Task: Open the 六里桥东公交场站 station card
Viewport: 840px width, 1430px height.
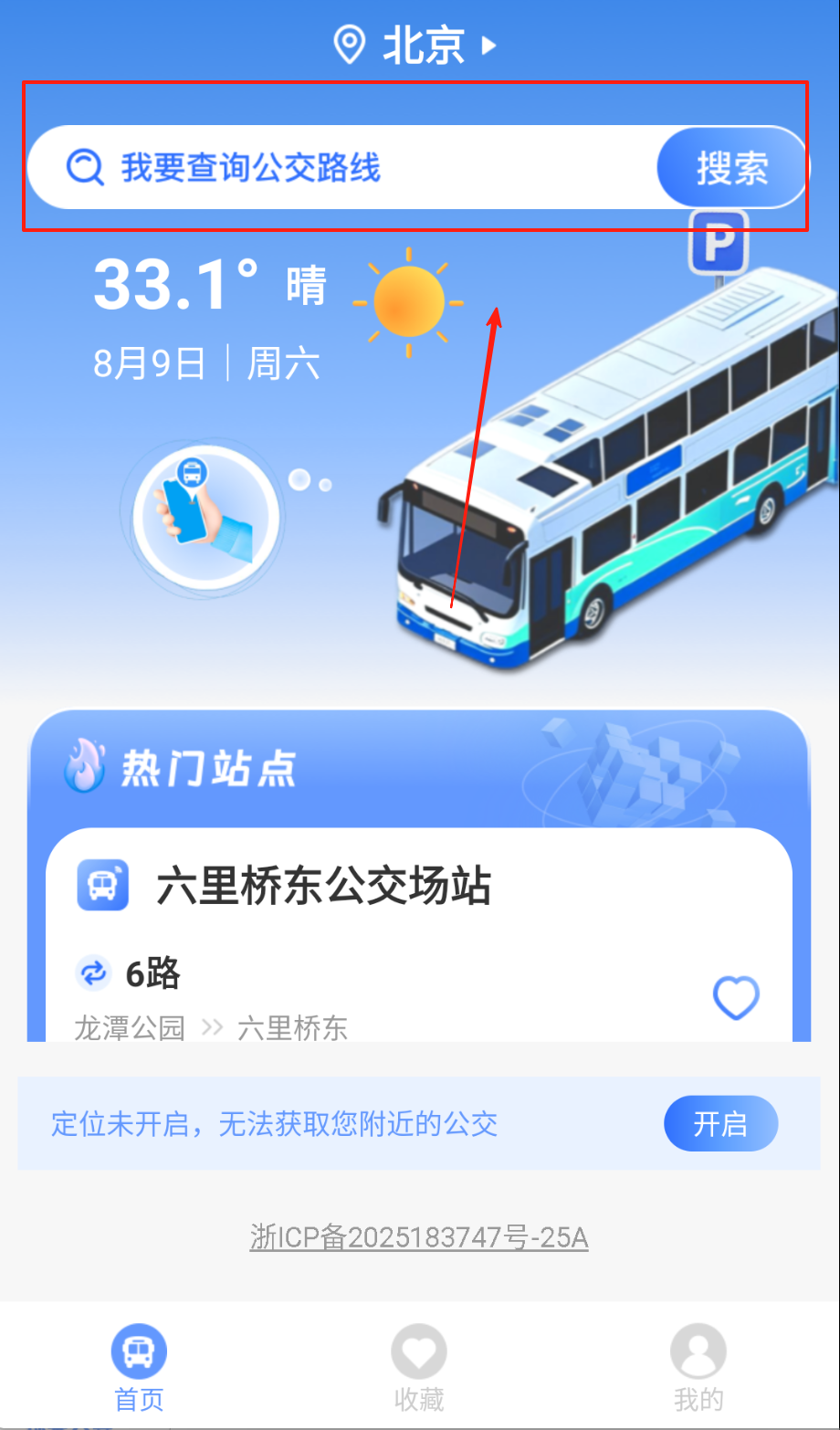Action: pyautogui.click(x=324, y=887)
